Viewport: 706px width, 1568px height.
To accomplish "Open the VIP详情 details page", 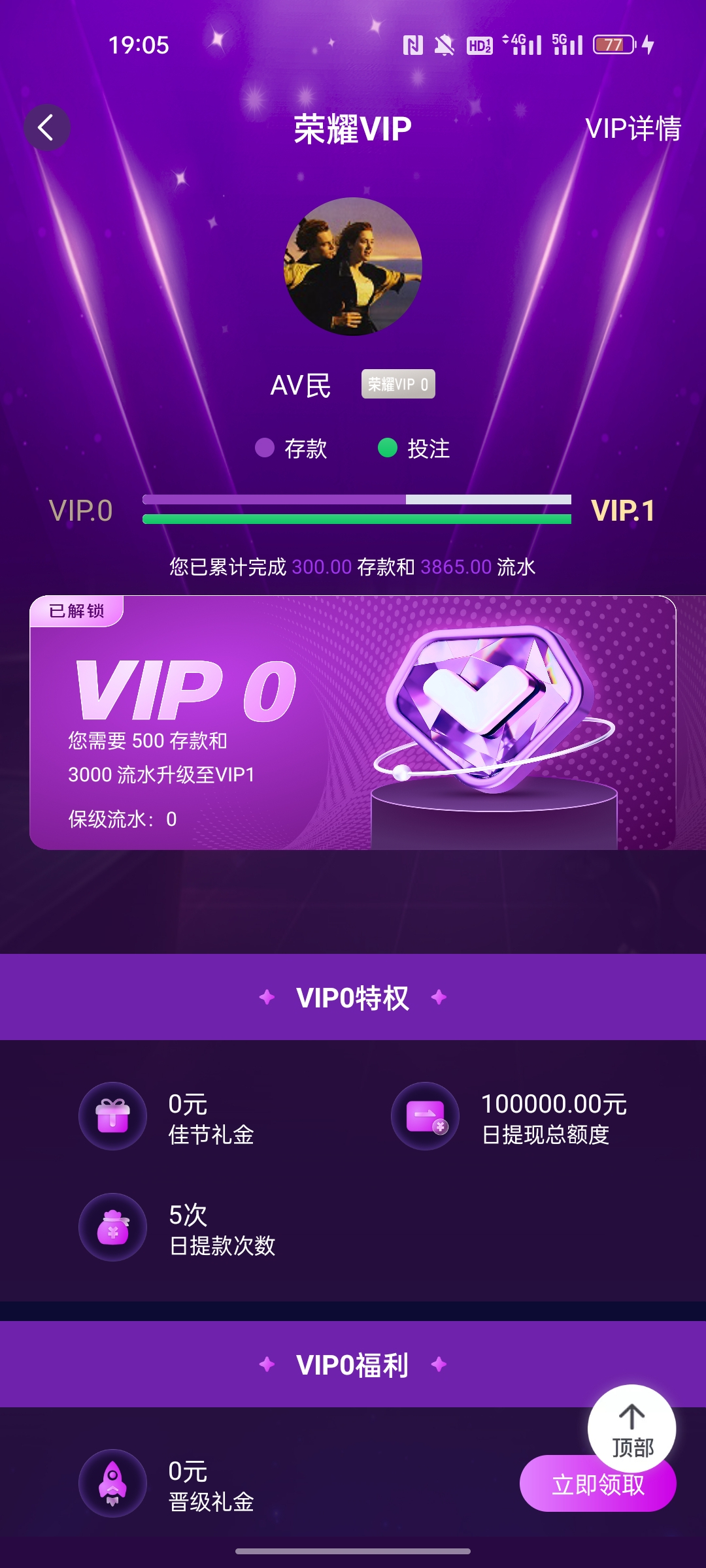I will pyautogui.click(x=632, y=129).
